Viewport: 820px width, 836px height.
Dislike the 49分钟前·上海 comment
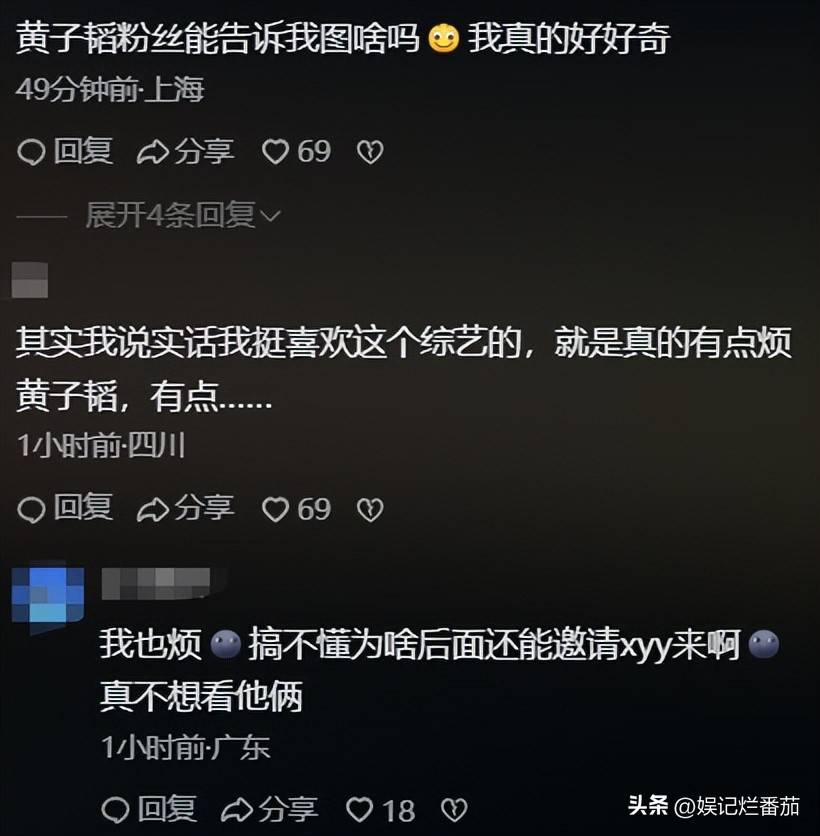[x=371, y=152]
